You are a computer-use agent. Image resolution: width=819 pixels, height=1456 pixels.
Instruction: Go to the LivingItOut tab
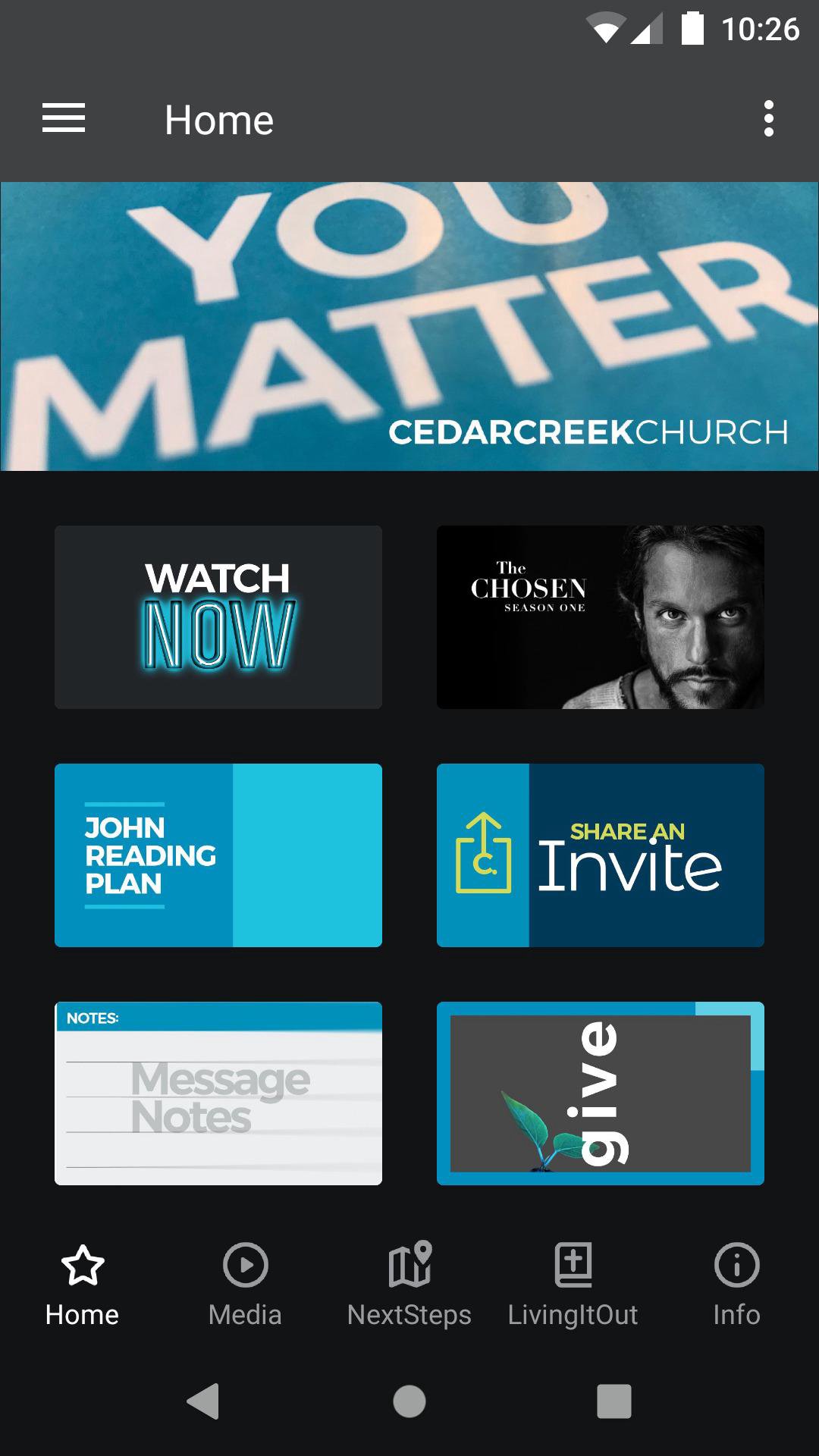click(x=573, y=1285)
